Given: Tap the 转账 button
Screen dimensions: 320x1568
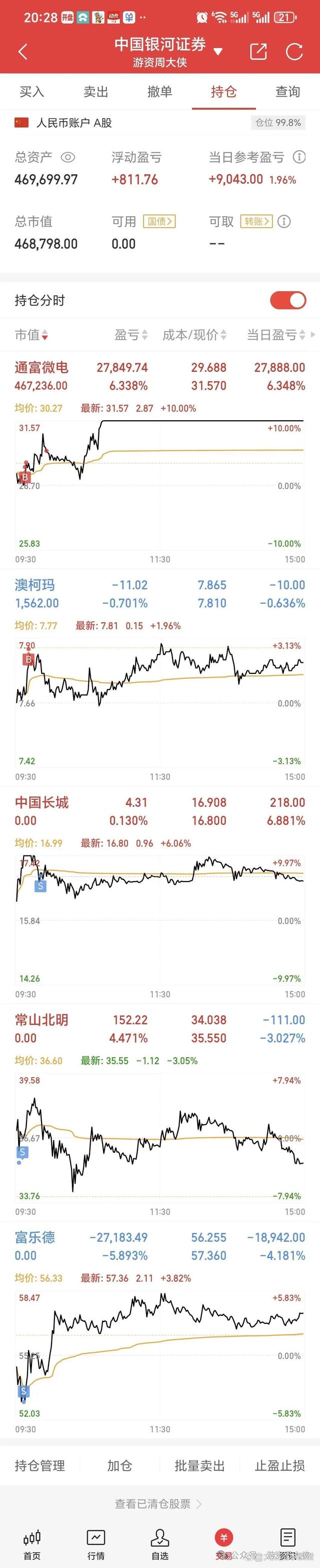Looking at the screenshot, I should (x=256, y=222).
